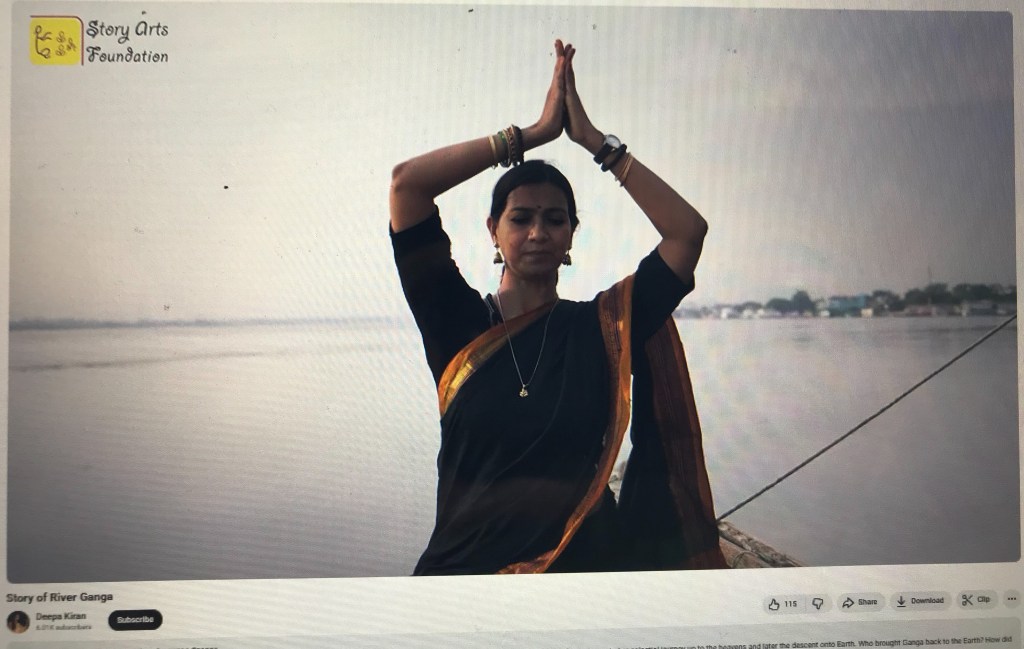Download this video
1024x649 pixels.
click(x=920, y=601)
